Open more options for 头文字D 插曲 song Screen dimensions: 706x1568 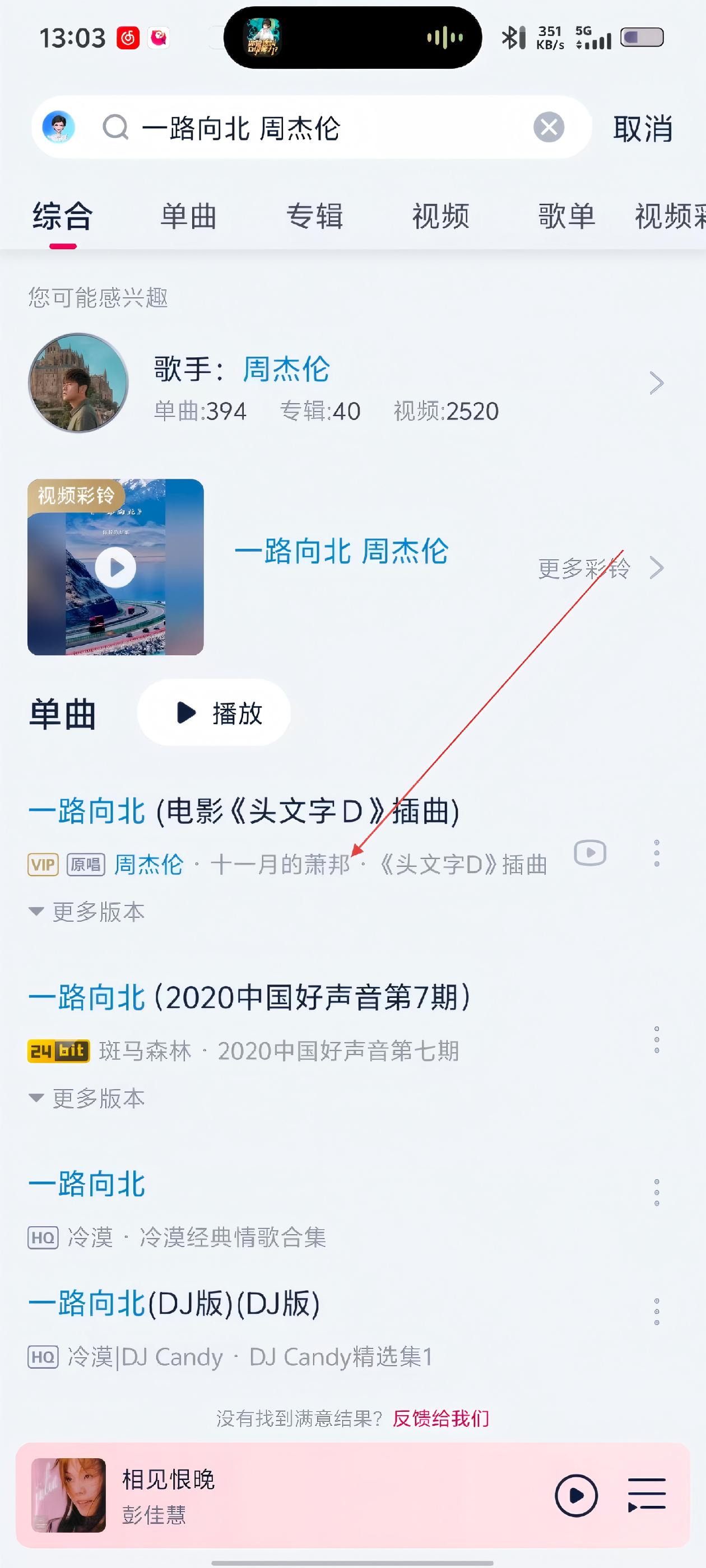pos(656,853)
